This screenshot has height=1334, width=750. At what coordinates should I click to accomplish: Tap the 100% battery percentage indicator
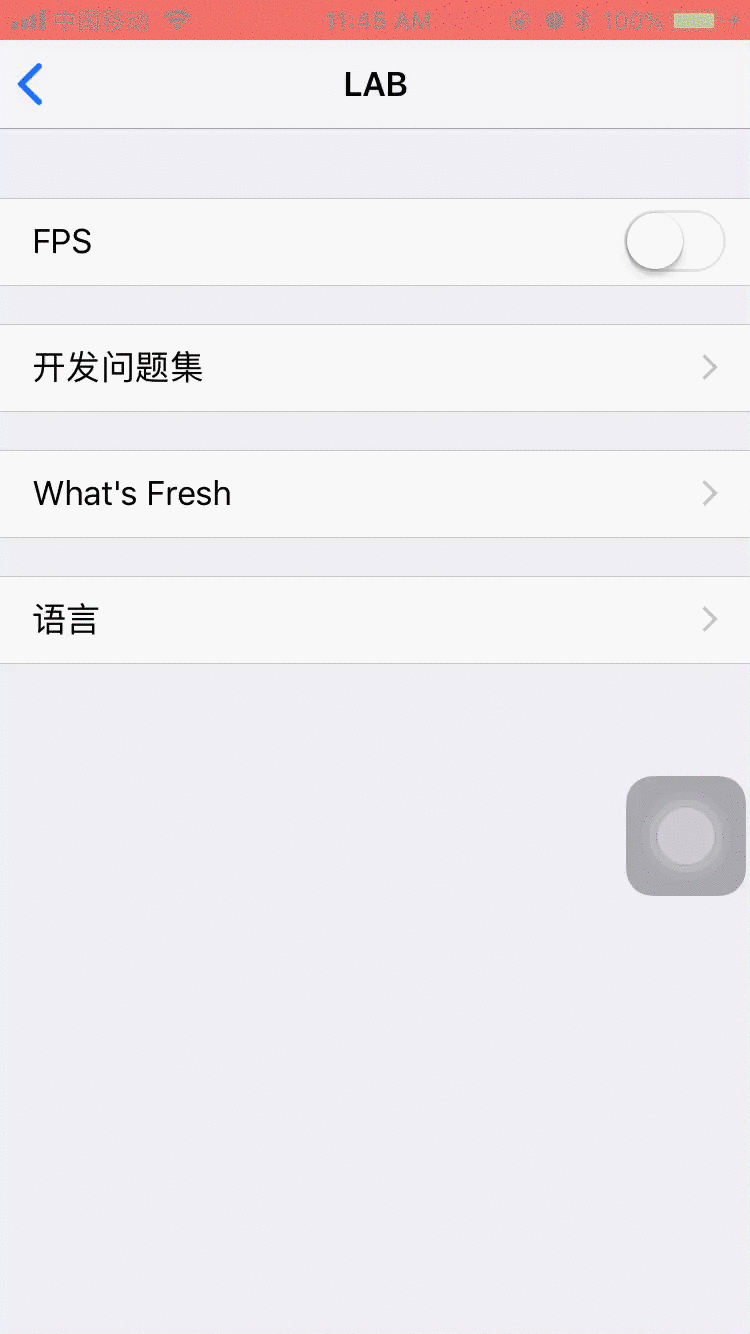click(630, 19)
